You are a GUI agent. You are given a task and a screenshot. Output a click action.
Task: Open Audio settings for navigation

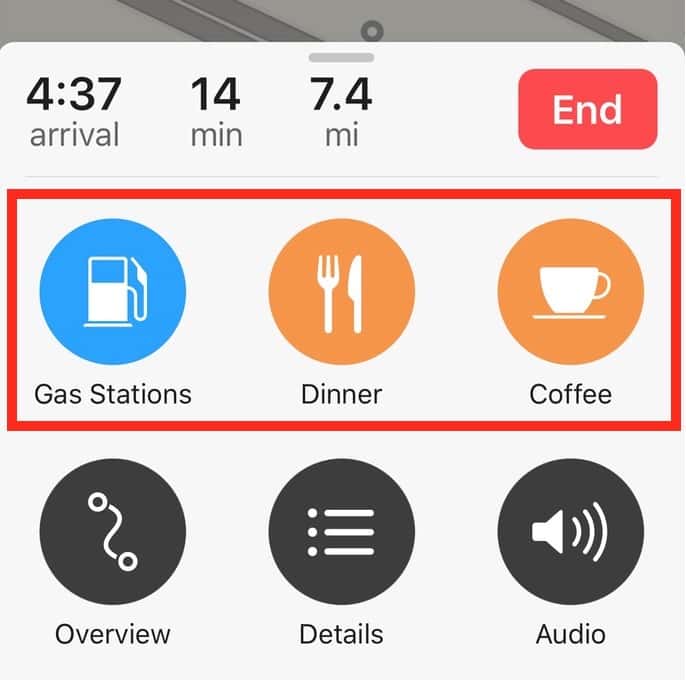(570, 532)
